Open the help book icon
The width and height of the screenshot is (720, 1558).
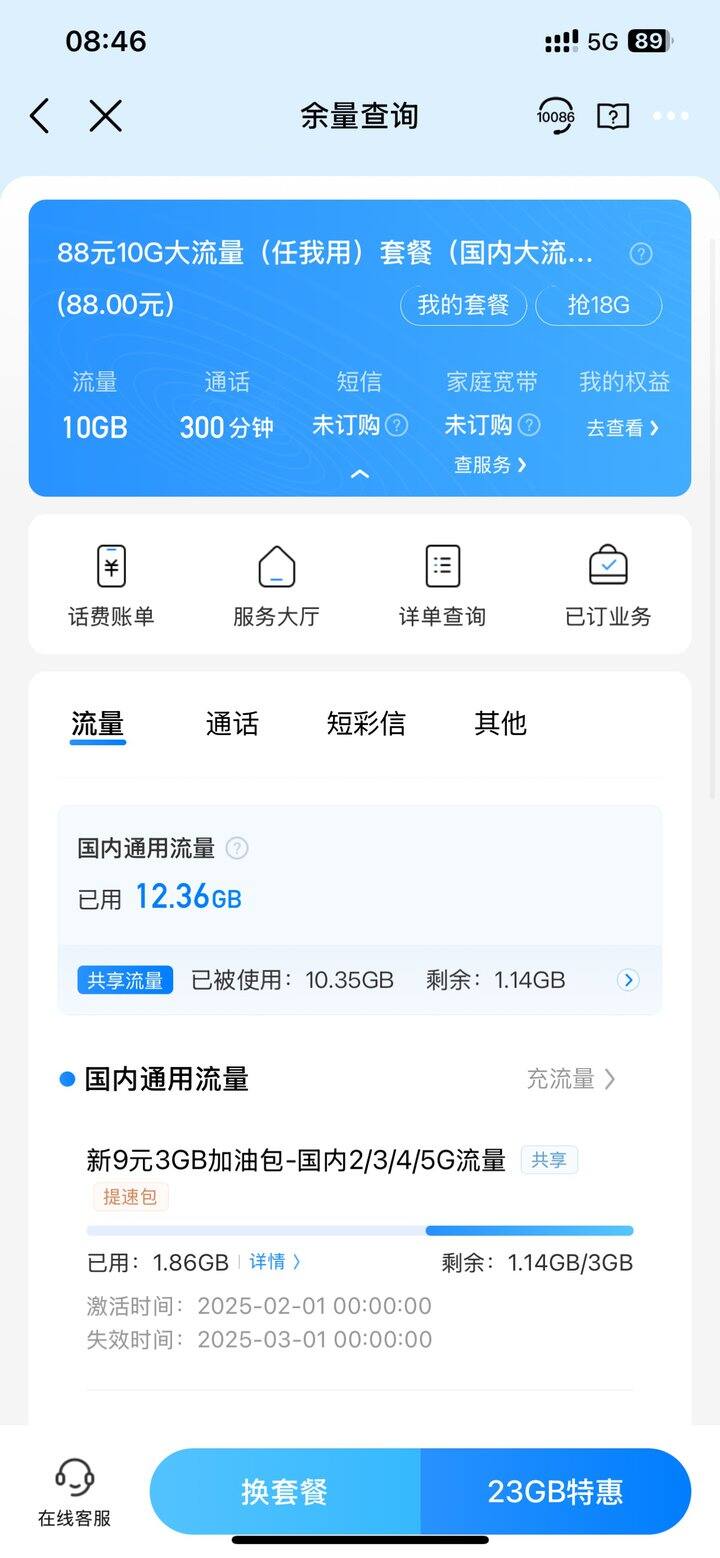pyautogui.click(x=613, y=116)
